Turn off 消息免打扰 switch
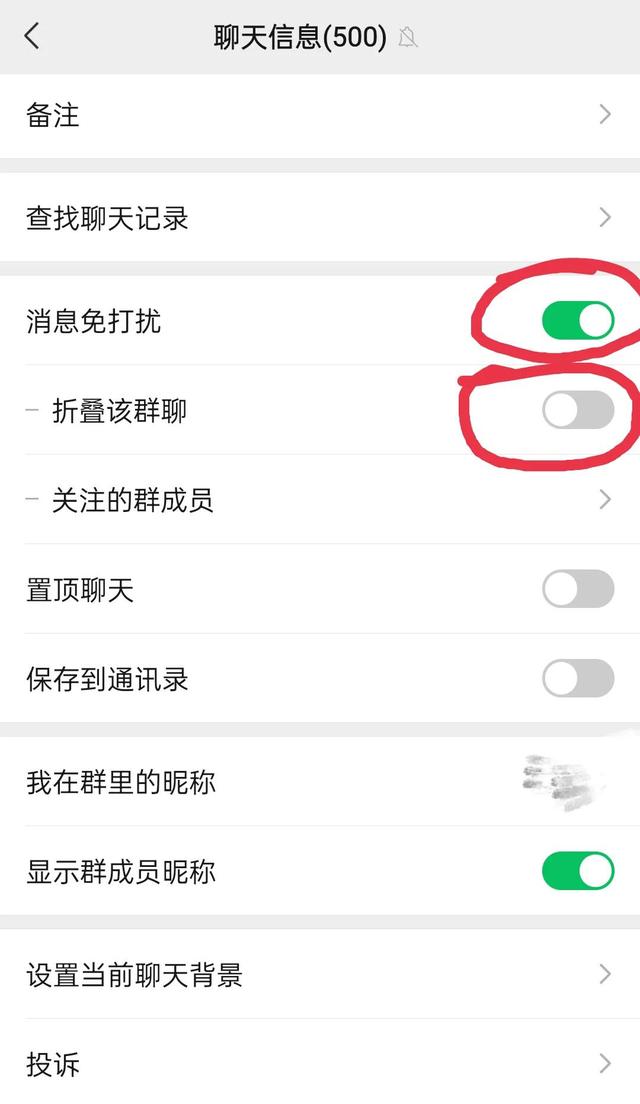The image size is (640, 1104). (x=577, y=321)
